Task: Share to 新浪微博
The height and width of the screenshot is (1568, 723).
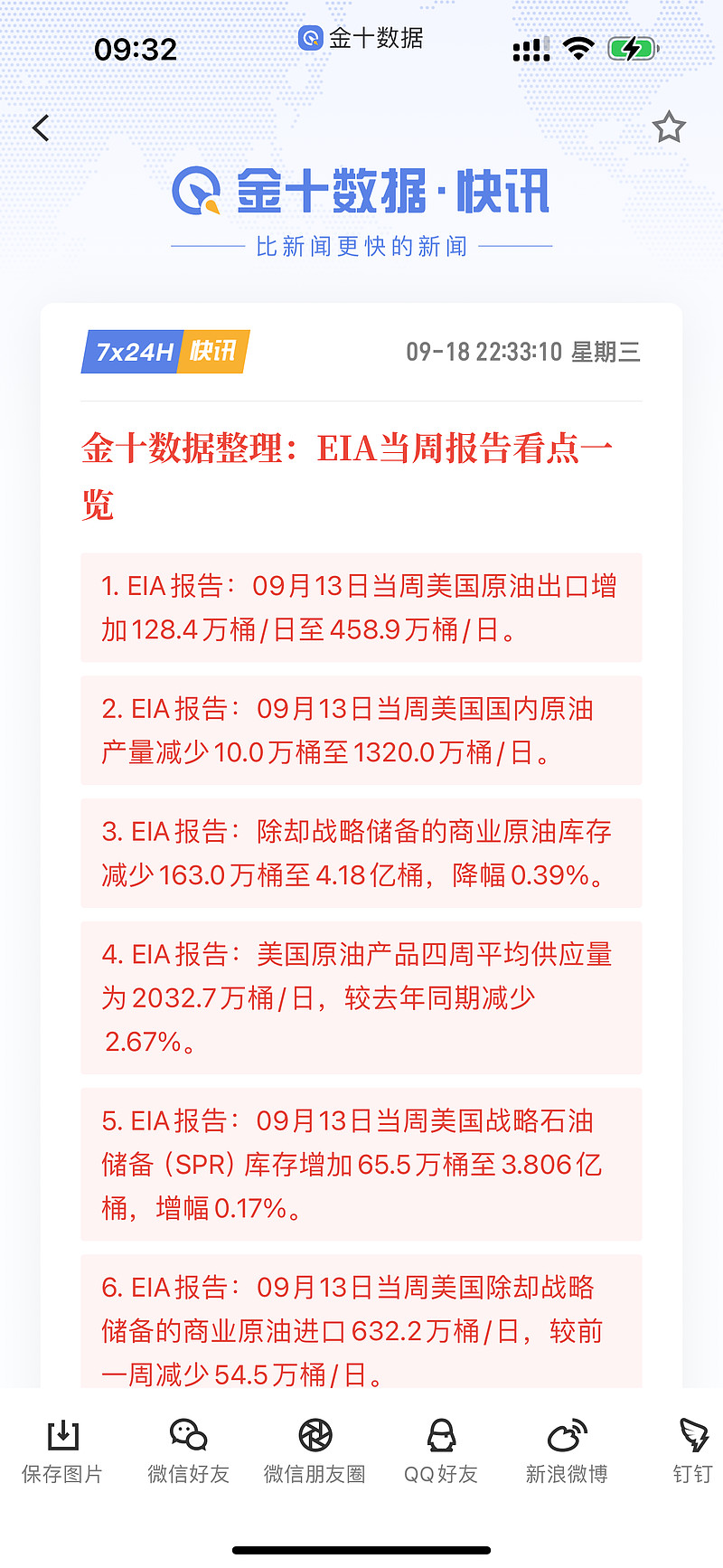Action: pos(567,1451)
